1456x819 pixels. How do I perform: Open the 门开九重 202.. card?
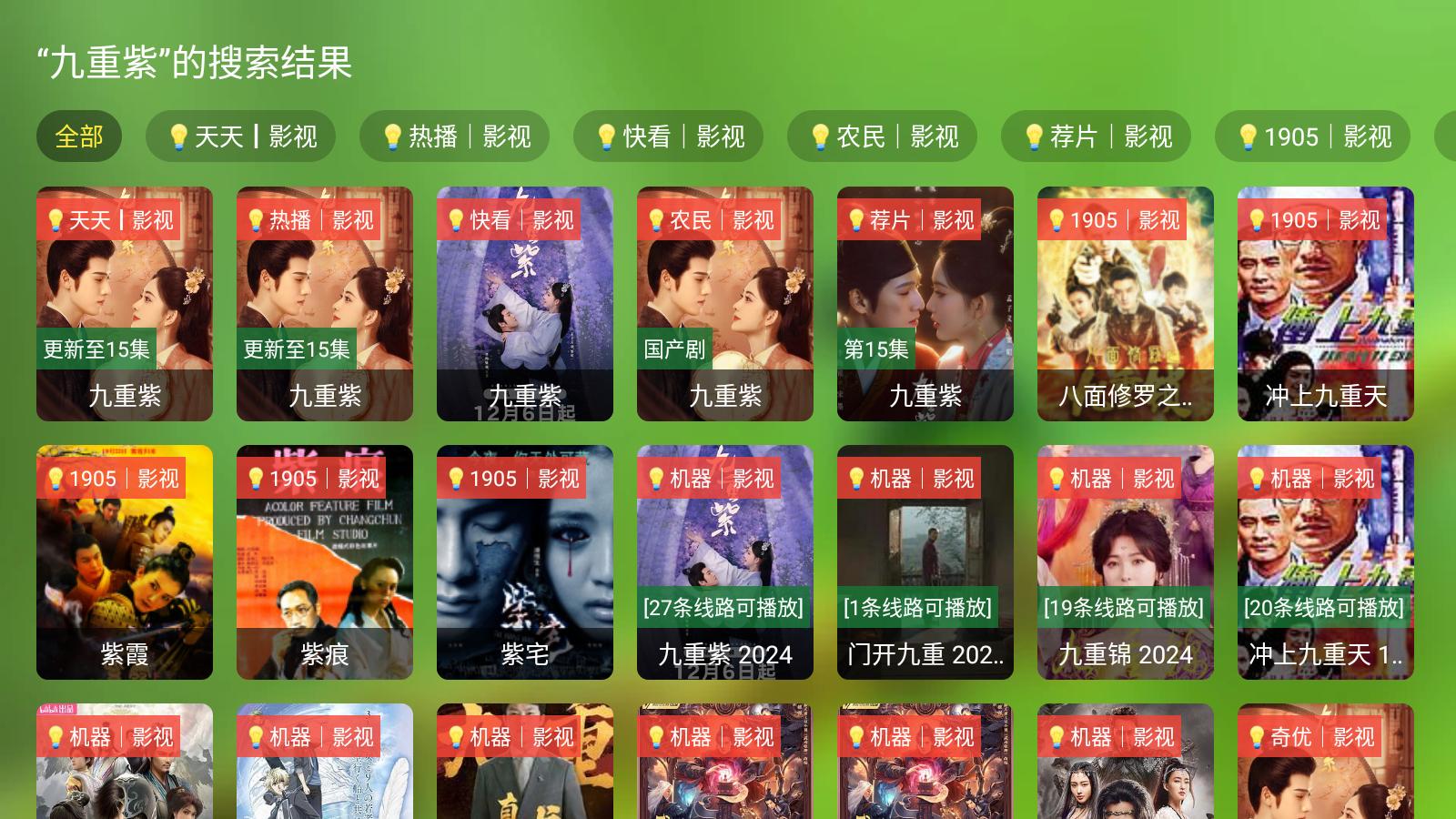(x=925, y=562)
